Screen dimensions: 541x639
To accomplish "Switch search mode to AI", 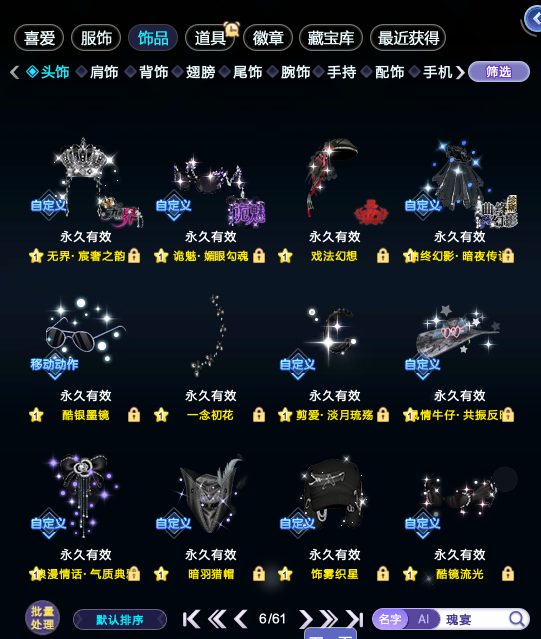I will (423, 619).
